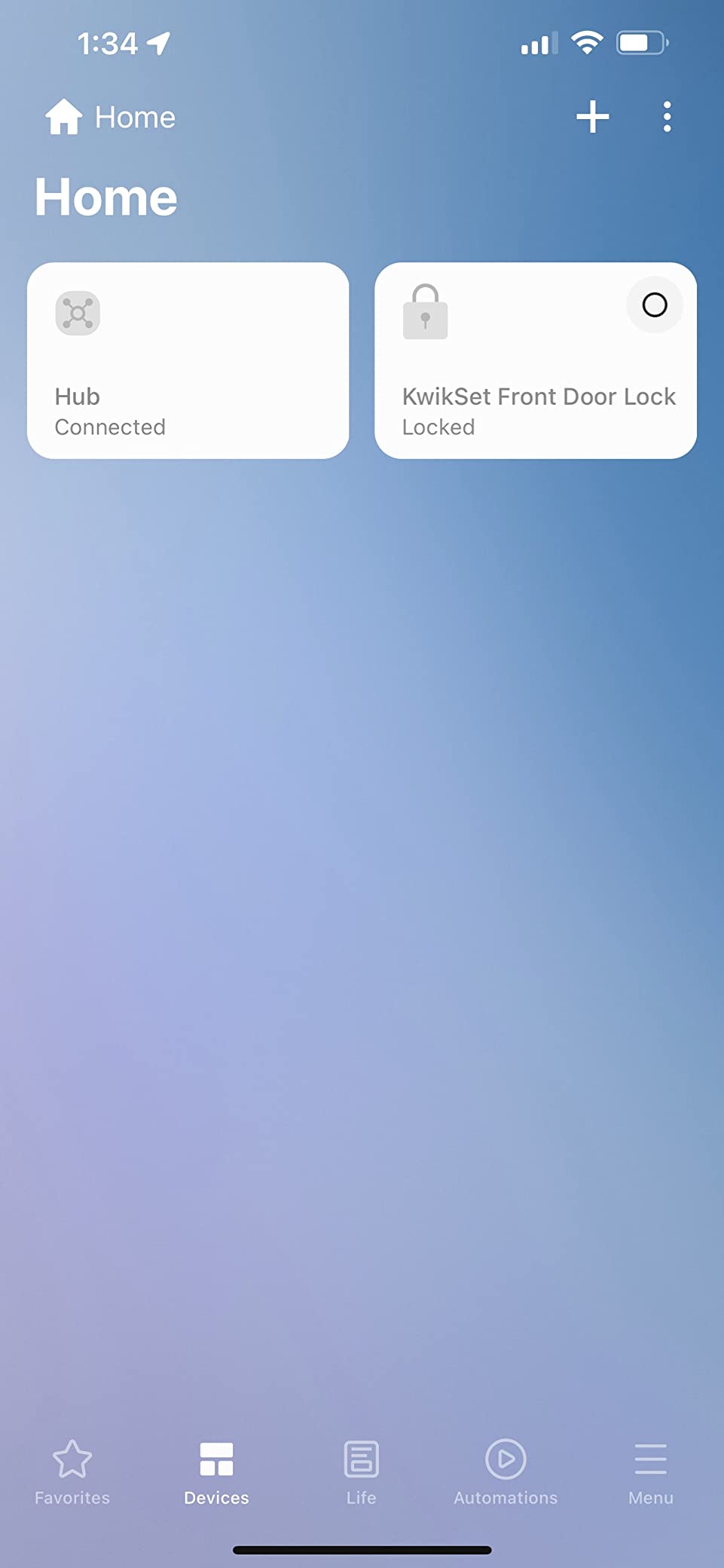The image size is (724, 1568).
Task: Open the Automations tab
Action: pyautogui.click(x=506, y=1472)
